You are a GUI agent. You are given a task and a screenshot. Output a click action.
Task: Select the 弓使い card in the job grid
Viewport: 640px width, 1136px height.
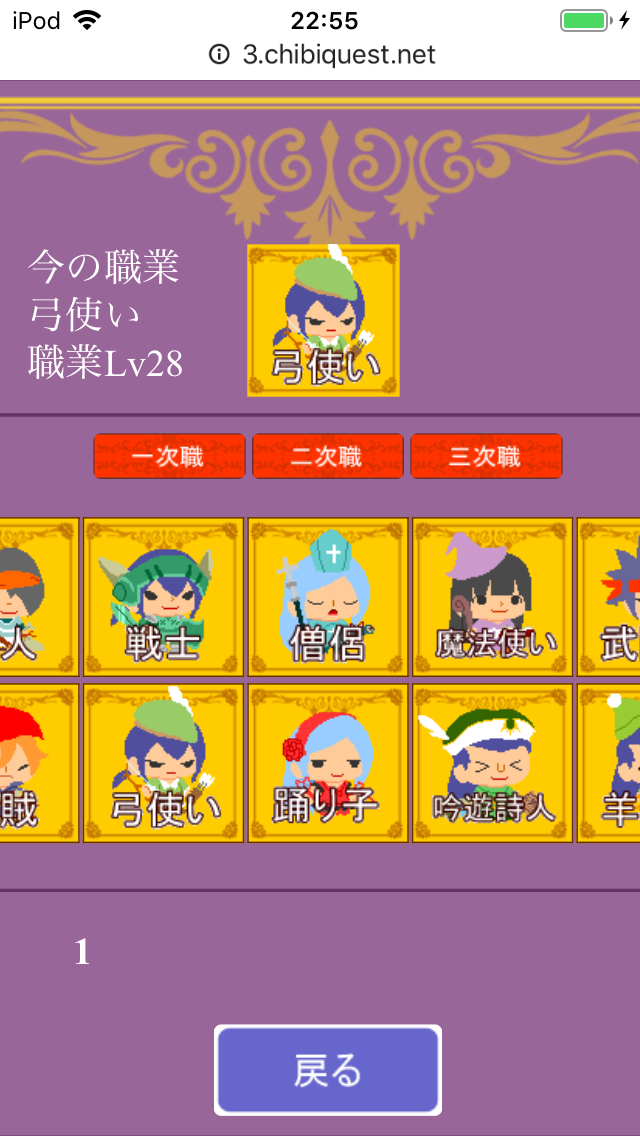coord(163,763)
